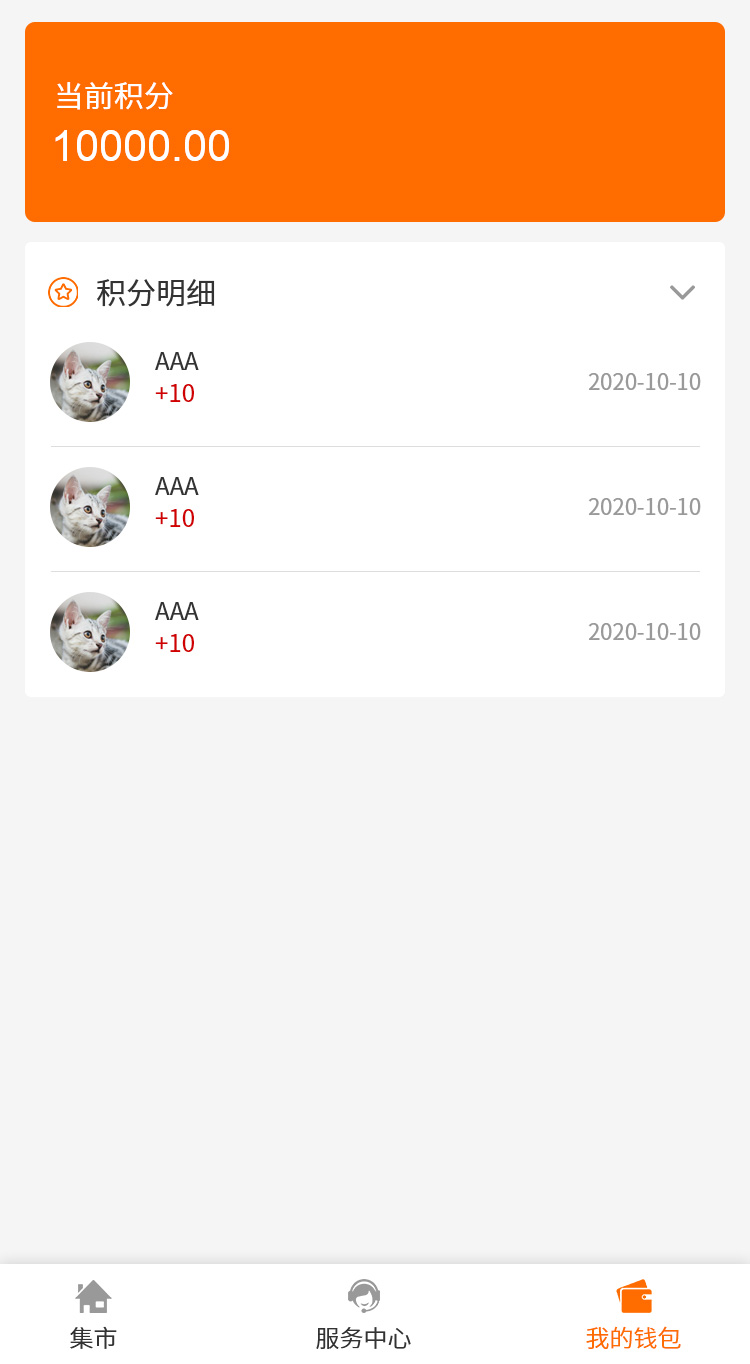Switch to the 集市 tab
The width and height of the screenshot is (750, 1364).
point(93,1314)
